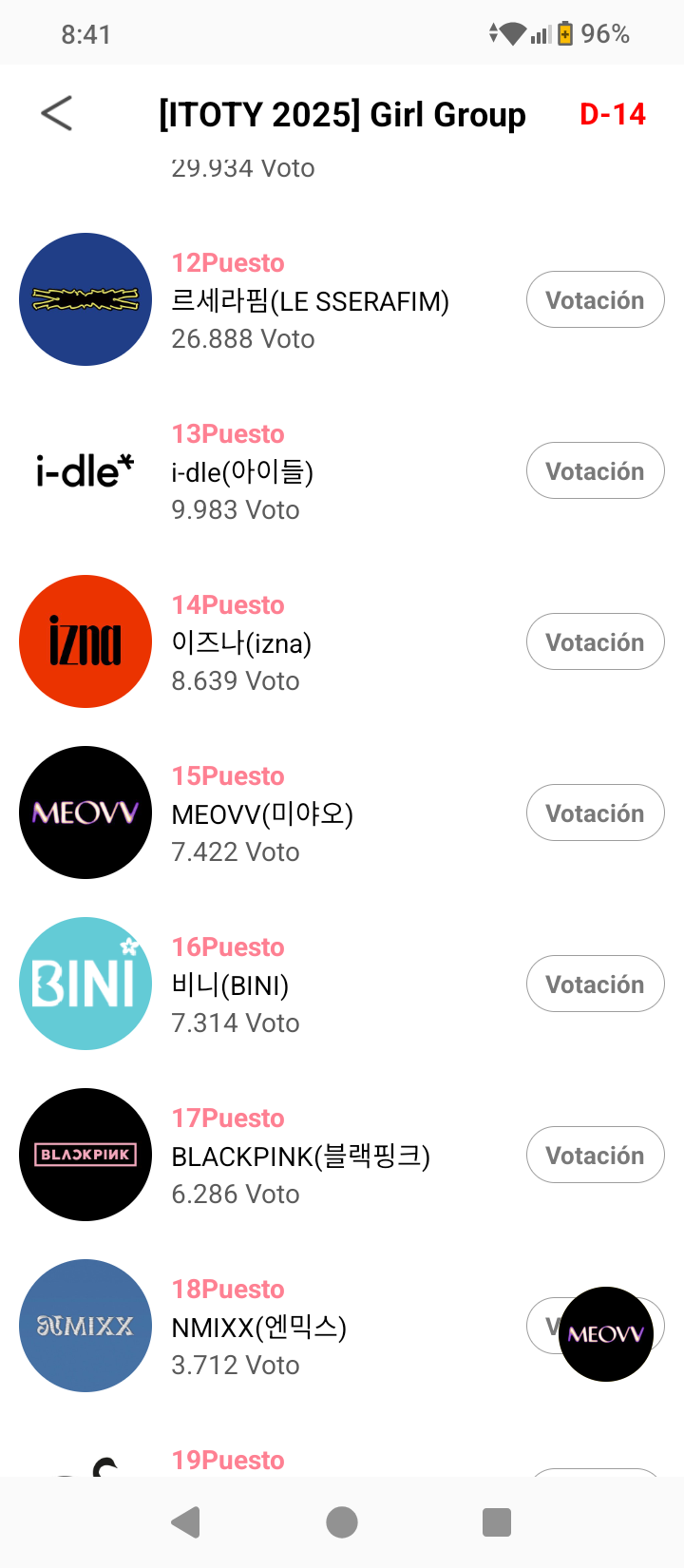
Task: Give a vote to BLACKPINK
Action: click(x=595, y=1156)
